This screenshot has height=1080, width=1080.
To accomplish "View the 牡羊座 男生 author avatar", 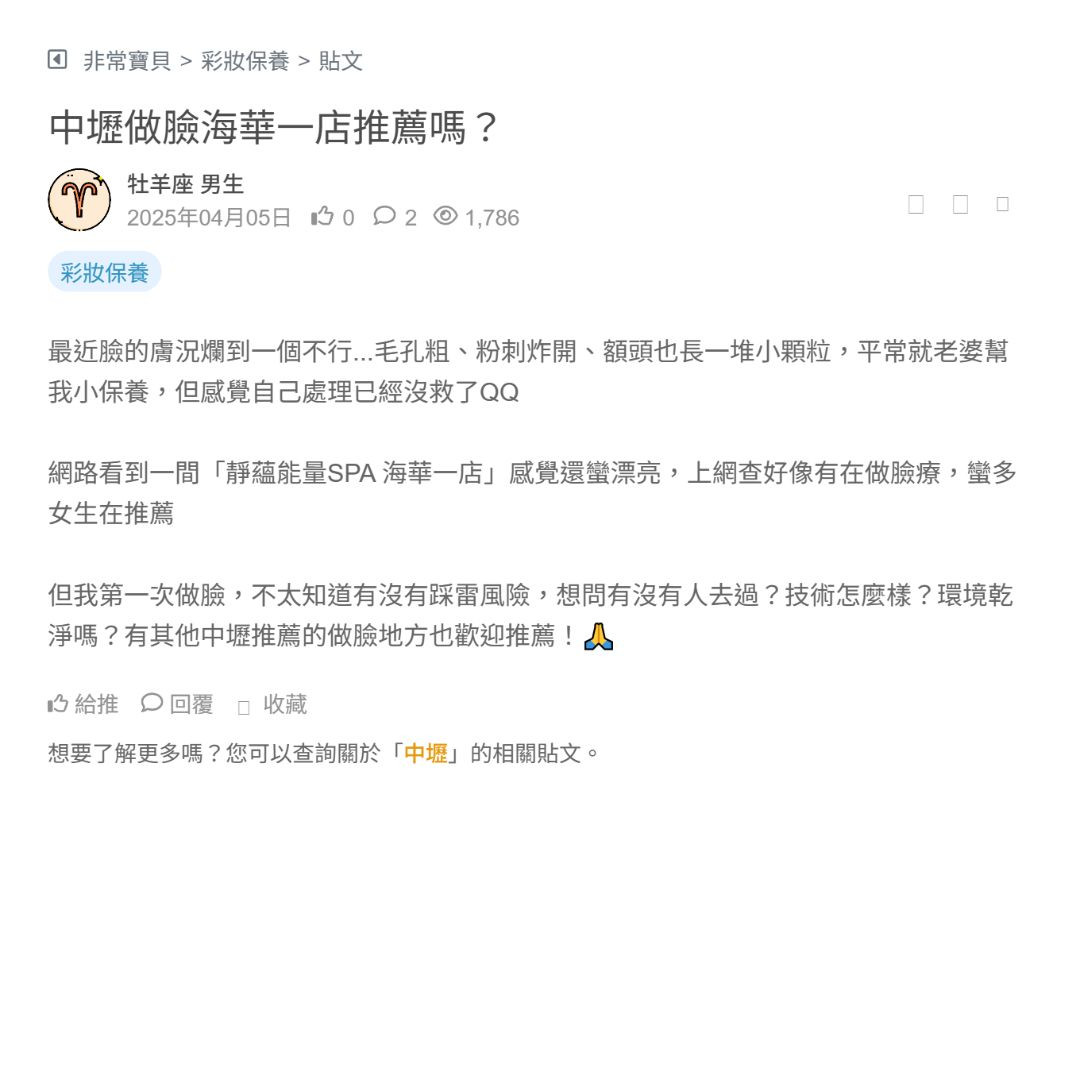I will pos(79,200).
